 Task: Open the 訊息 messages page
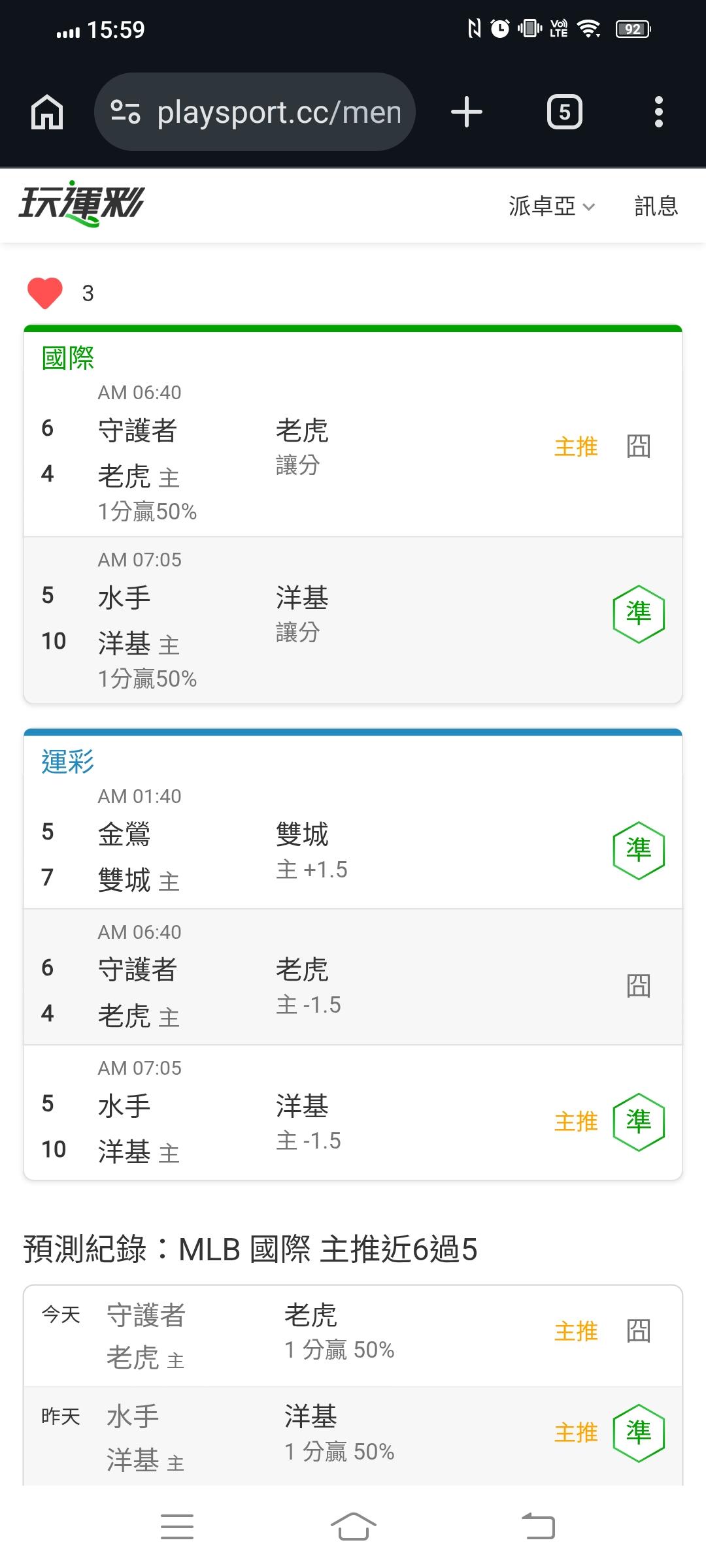pyautogui.click(x=656, y=206)
